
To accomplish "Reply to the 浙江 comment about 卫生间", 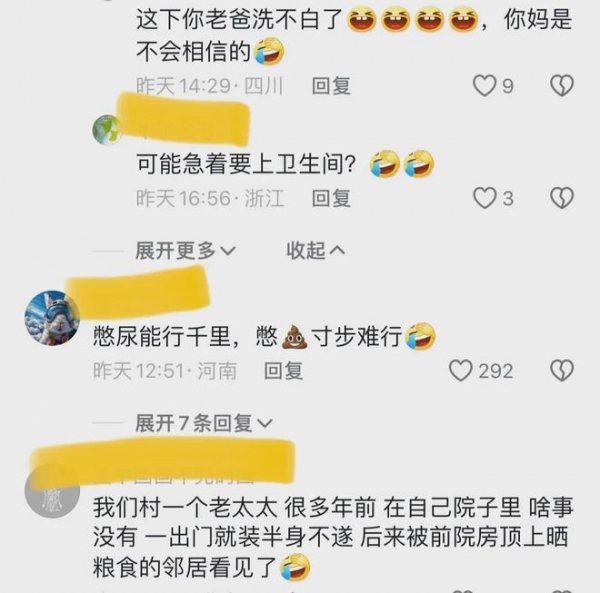I will click(331, 198).
